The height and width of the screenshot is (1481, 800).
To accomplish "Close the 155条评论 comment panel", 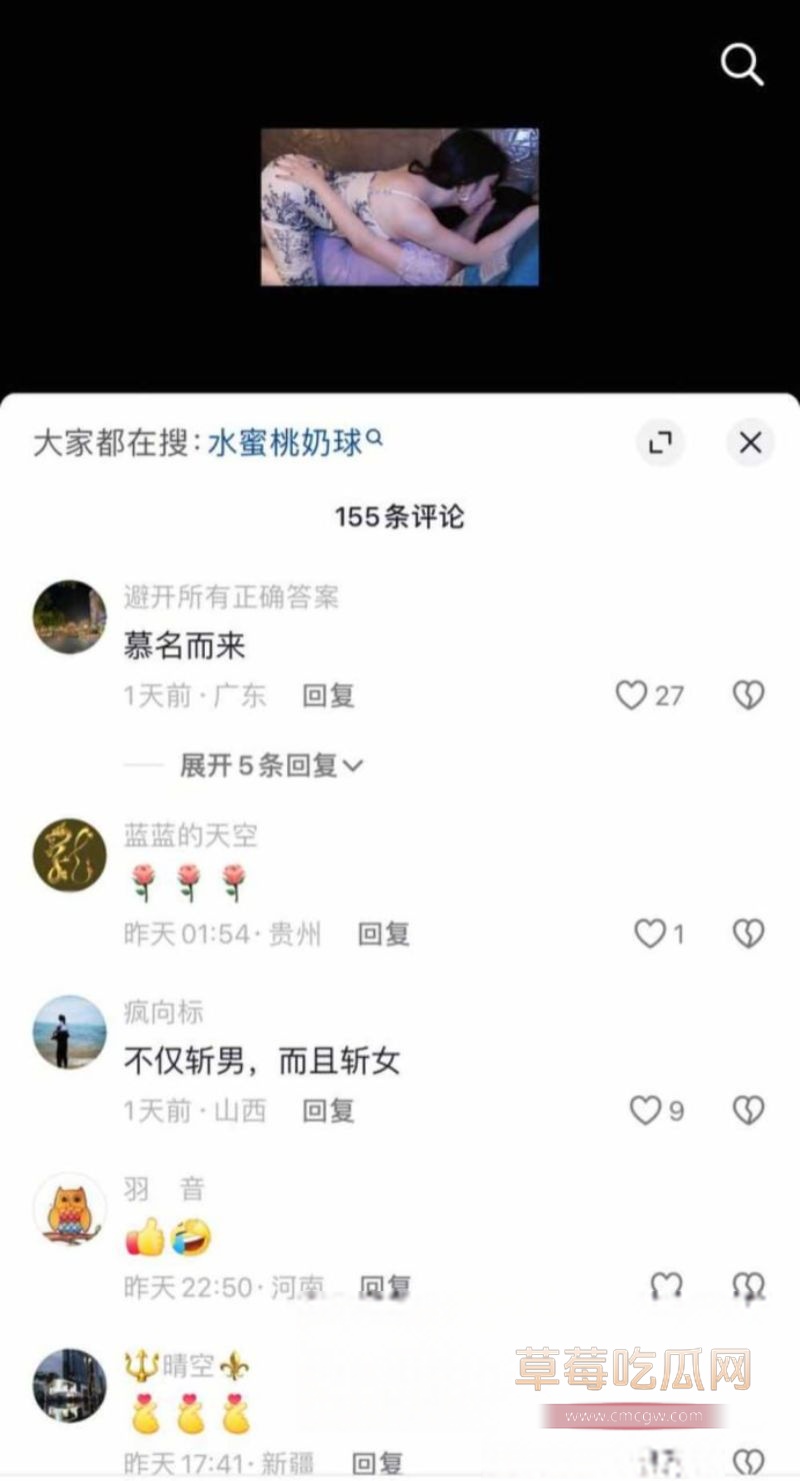I will tap(750, 442).
